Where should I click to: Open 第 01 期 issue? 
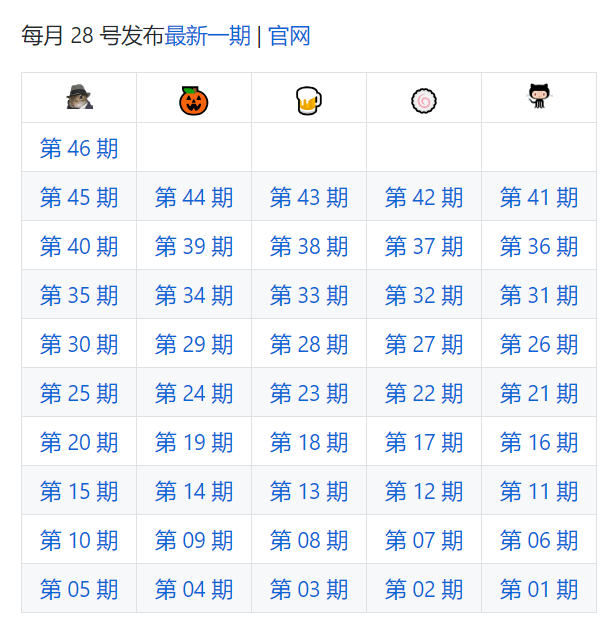(x=539, y=589)
